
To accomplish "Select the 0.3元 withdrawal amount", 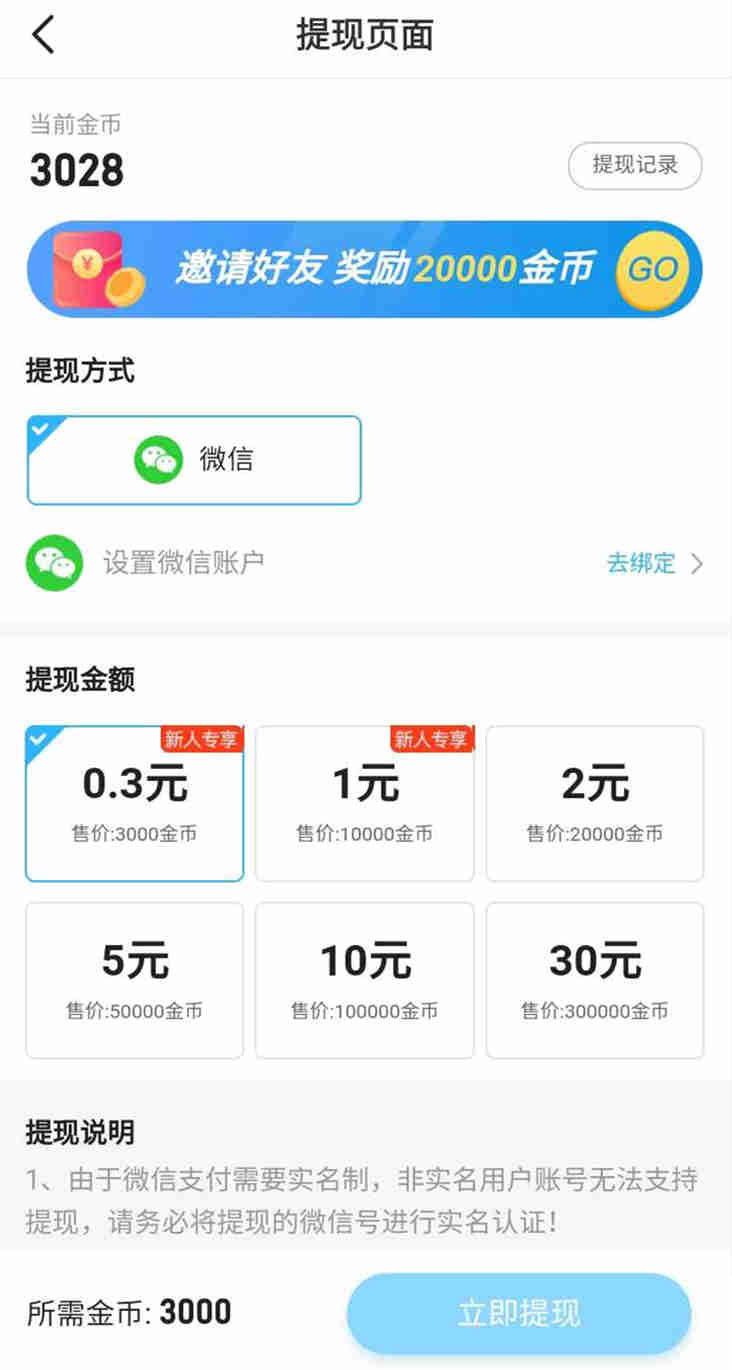I will [x=134, y=804].
